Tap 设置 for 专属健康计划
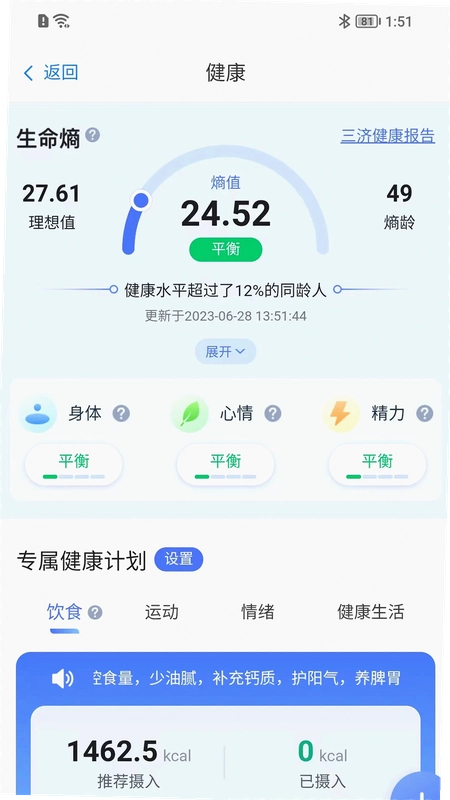The width and height of the screenshot is (450, 800). (179, 559)
